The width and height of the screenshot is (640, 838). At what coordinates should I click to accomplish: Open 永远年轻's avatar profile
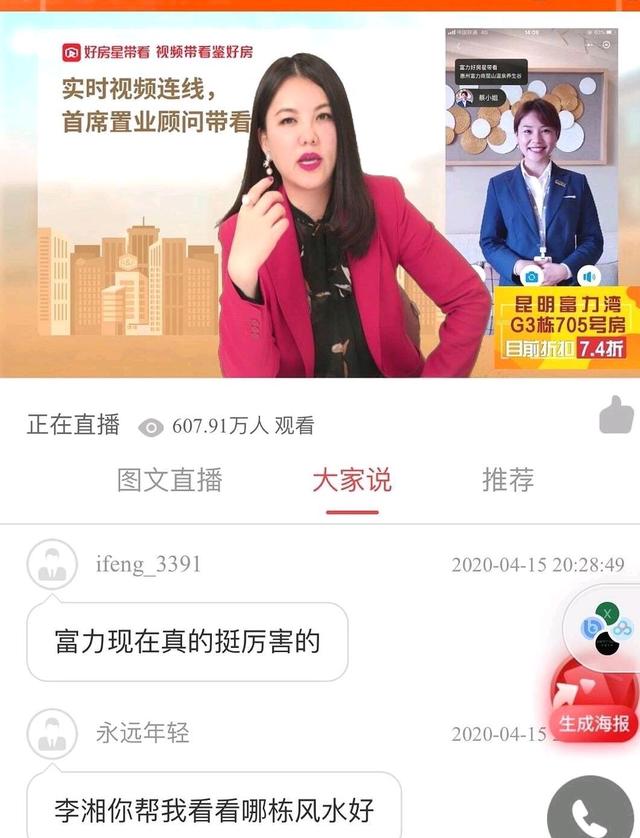click(52, 733)
